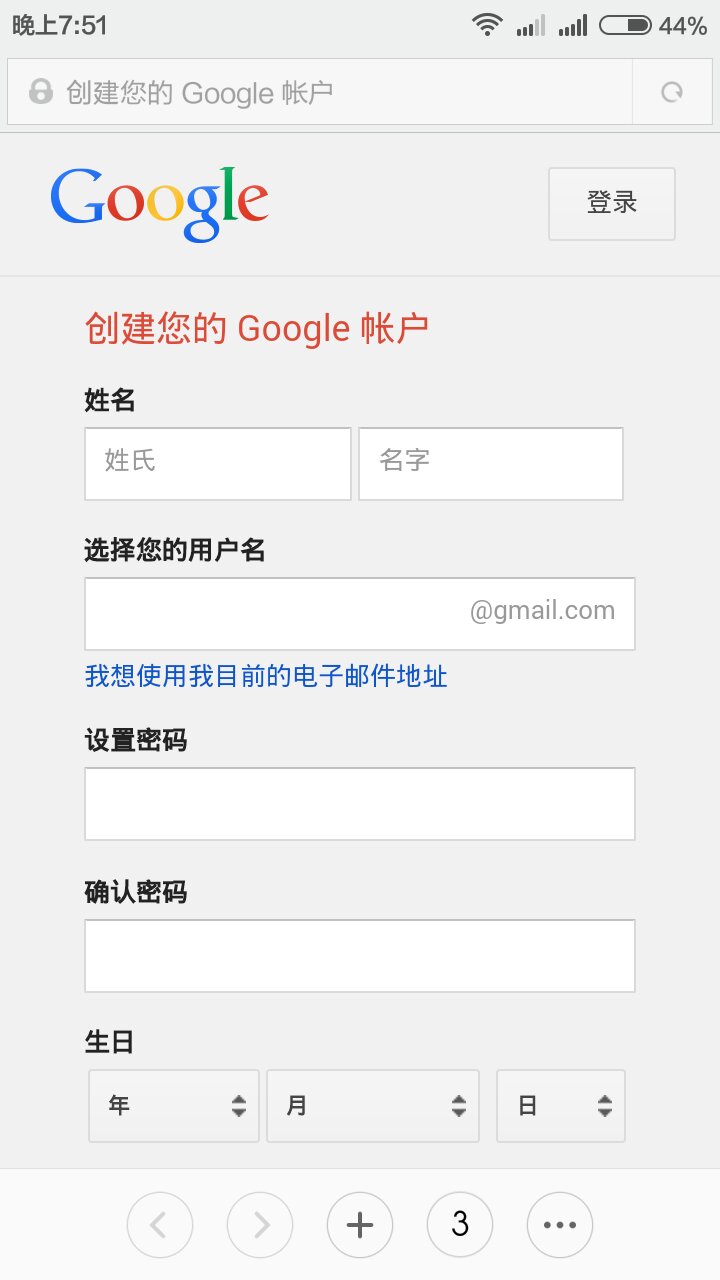Image resolution: width=720 pixels, height=1280 pixels.
Task: Reload the page with the refresh icon
Action: (x=673, y=93)
